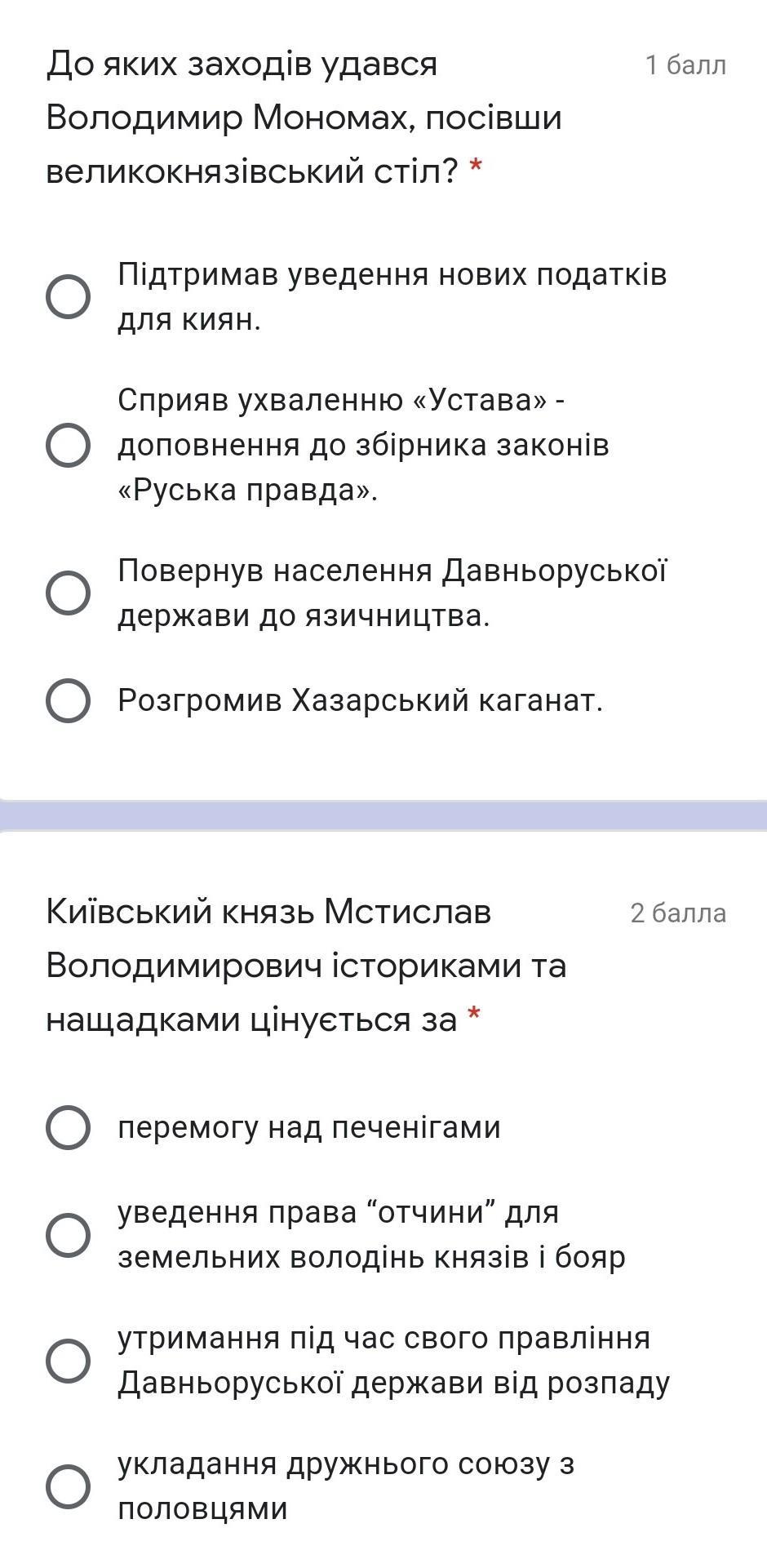Choose the answer about права “отчини”
This screenshot has height=1568, width=767.
coord(68,1234)
